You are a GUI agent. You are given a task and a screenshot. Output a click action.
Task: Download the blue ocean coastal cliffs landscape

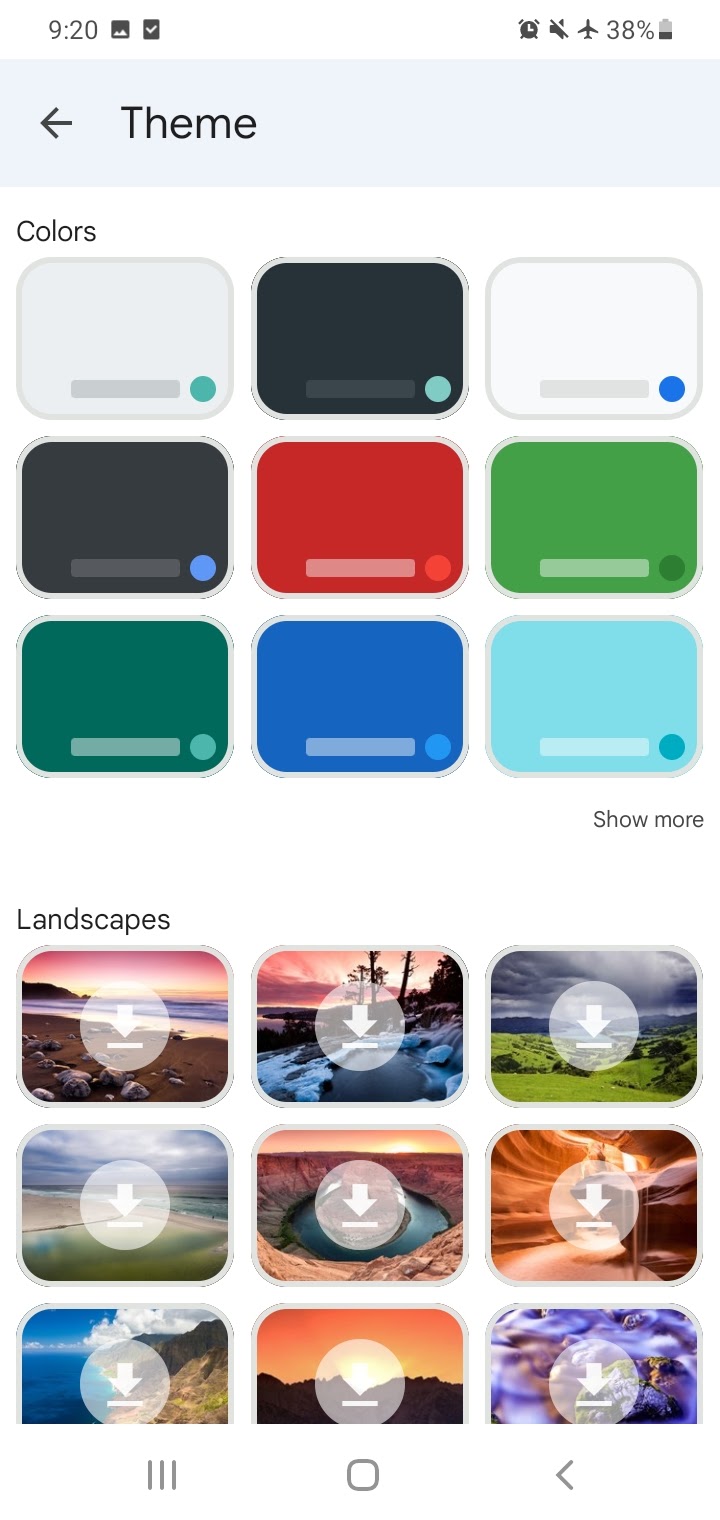125,1364
